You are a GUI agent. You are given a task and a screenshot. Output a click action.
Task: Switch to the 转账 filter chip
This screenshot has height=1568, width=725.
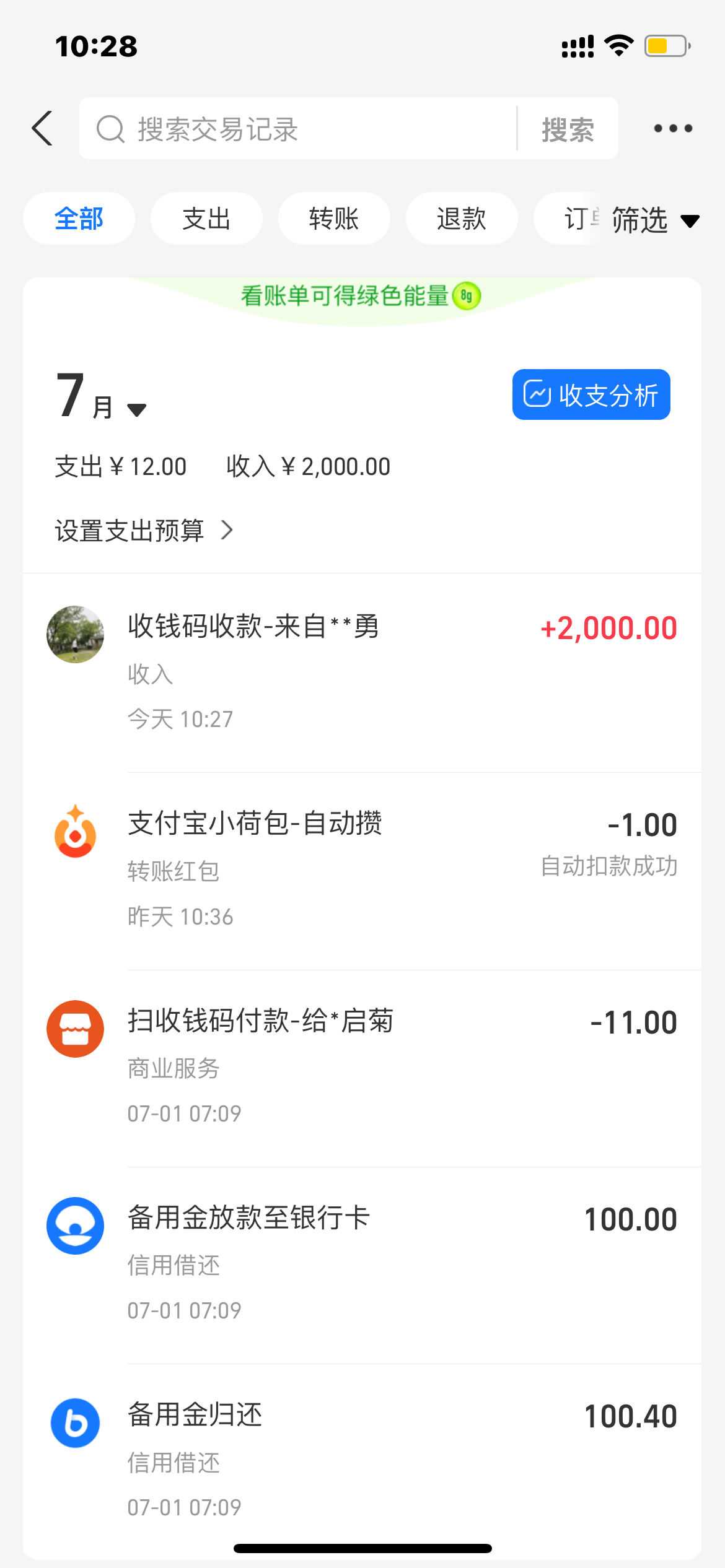tap(334, 219)
